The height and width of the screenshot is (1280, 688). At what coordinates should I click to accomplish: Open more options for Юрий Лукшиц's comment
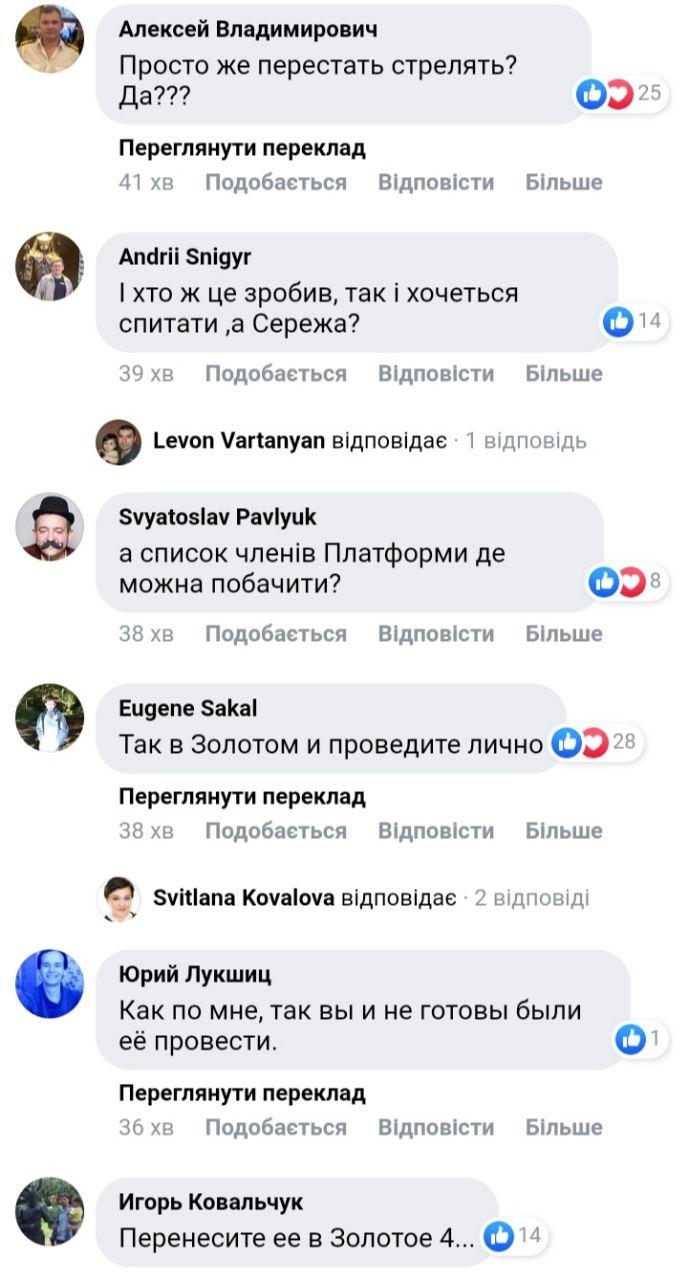click(x=564, y=1127)
